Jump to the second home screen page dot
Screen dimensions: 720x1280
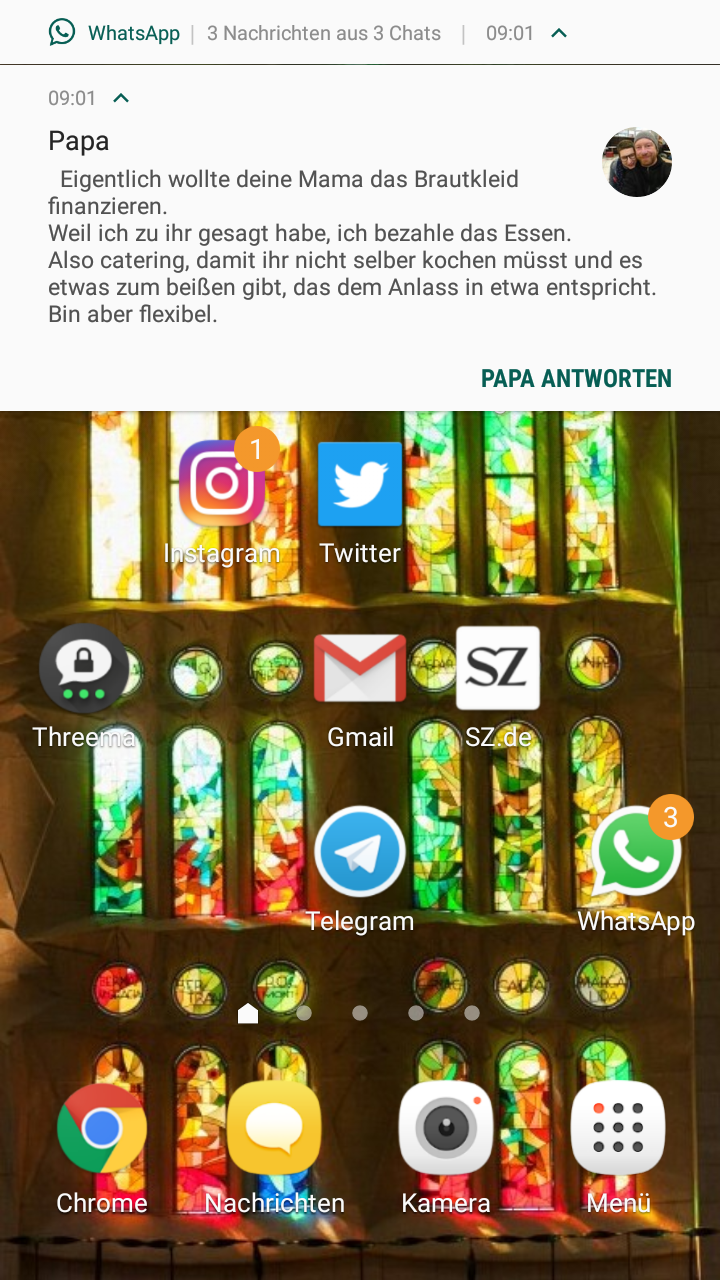coord(304,1013)
